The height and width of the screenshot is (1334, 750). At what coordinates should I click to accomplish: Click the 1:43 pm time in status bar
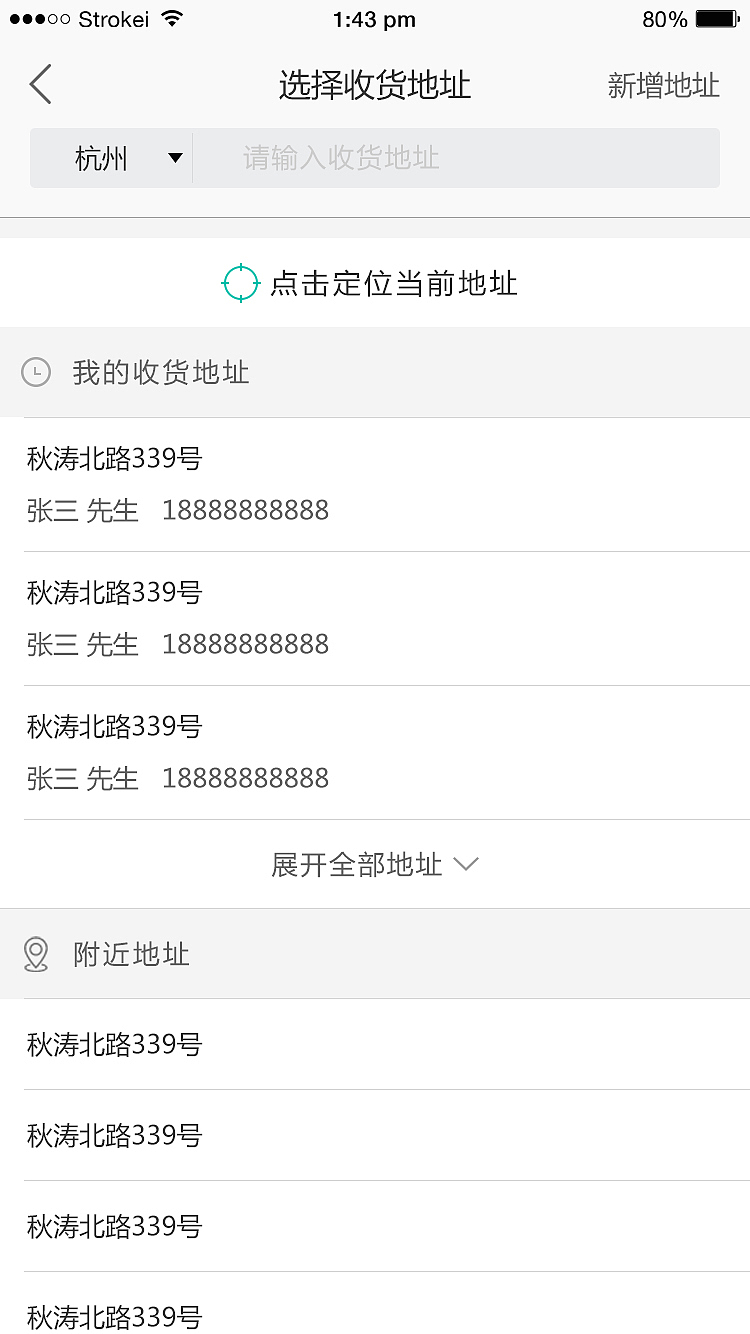[375, 18]
